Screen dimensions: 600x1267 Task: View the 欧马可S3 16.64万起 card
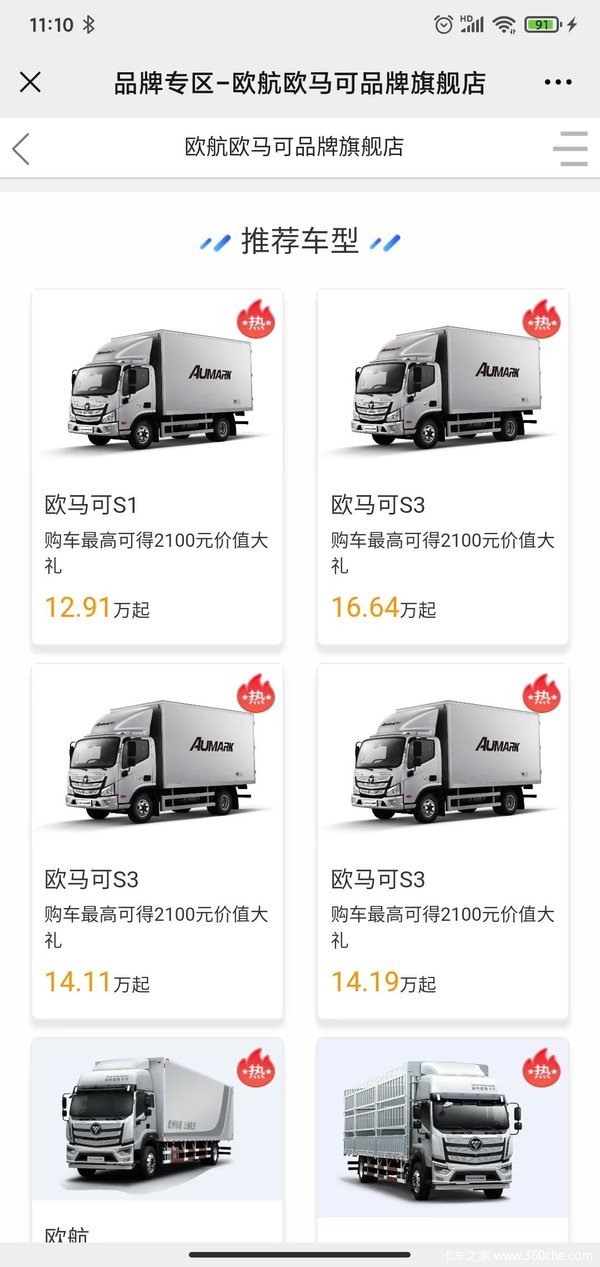click(443, 468)
